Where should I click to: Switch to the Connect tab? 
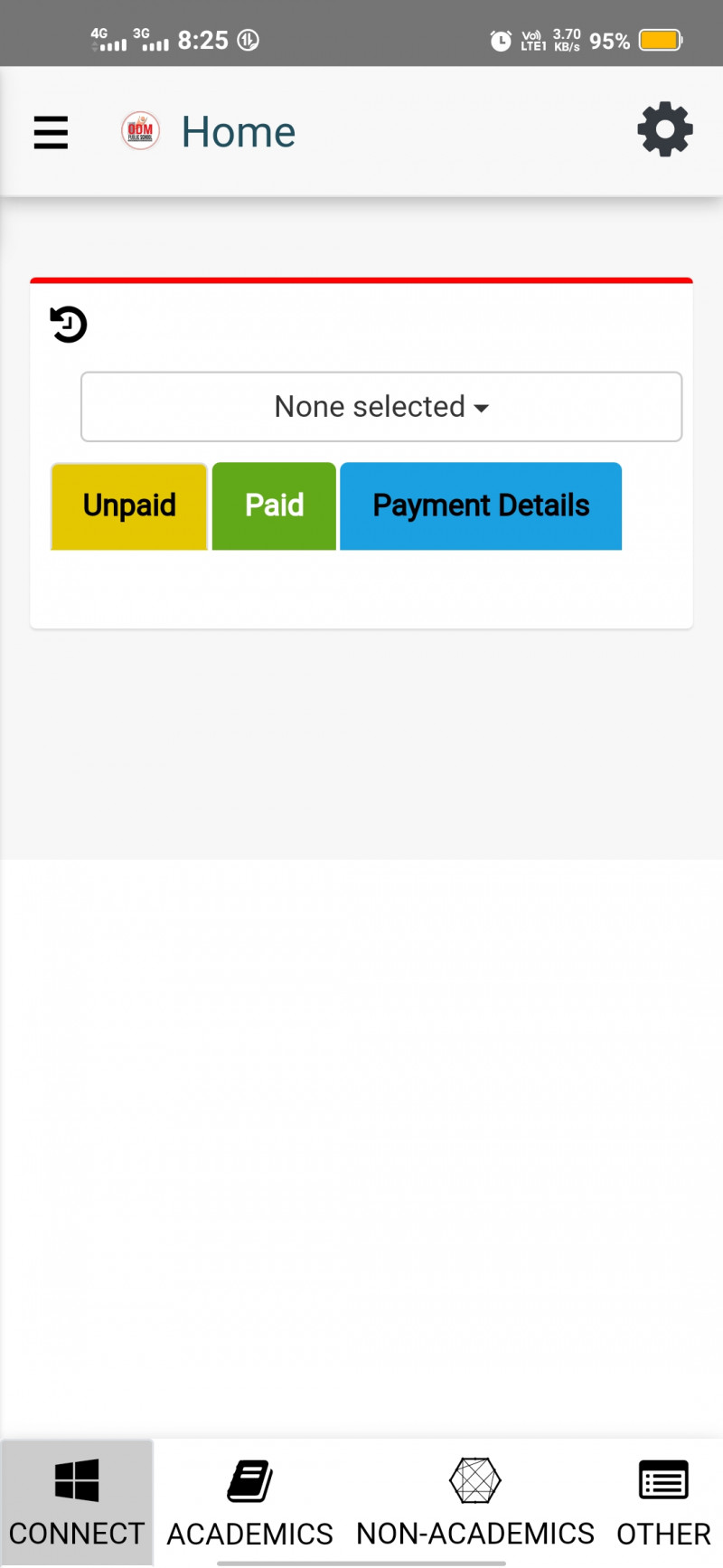coord(77,1502)
